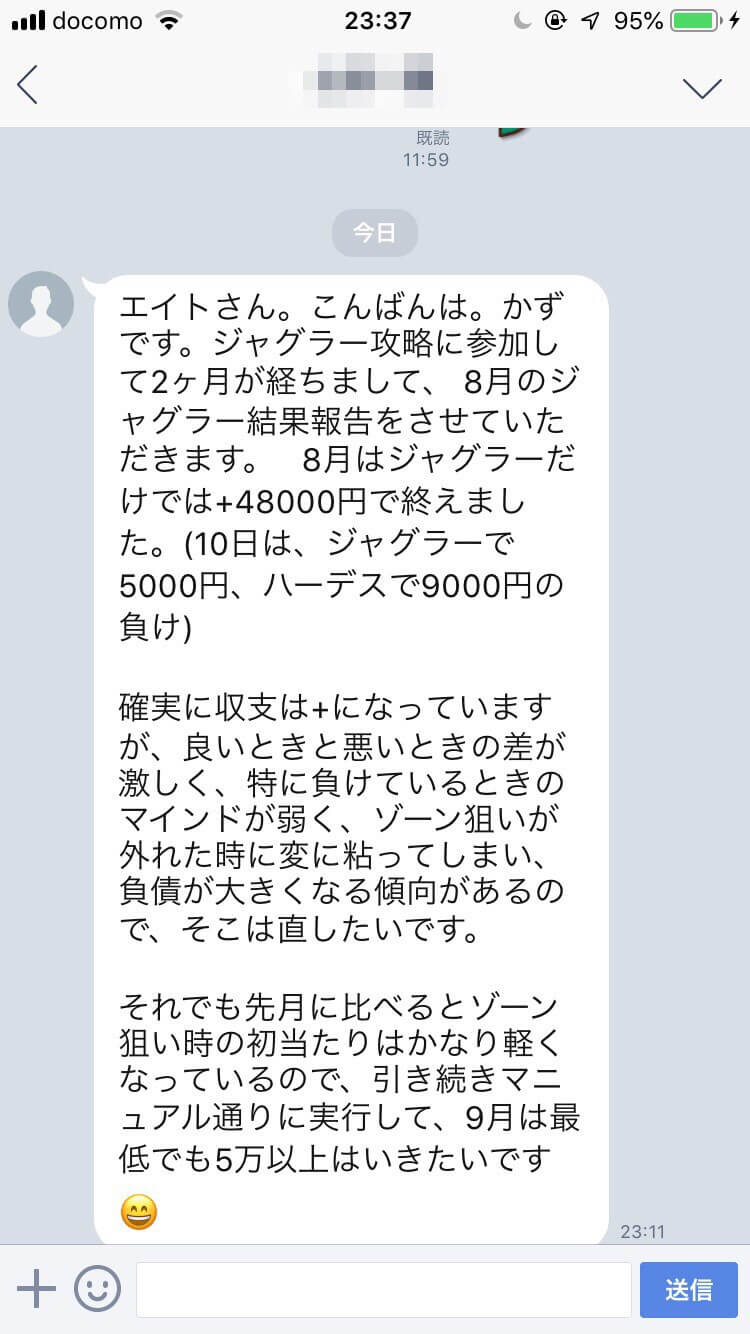Open the plus attachment menu

(36, 1289)
